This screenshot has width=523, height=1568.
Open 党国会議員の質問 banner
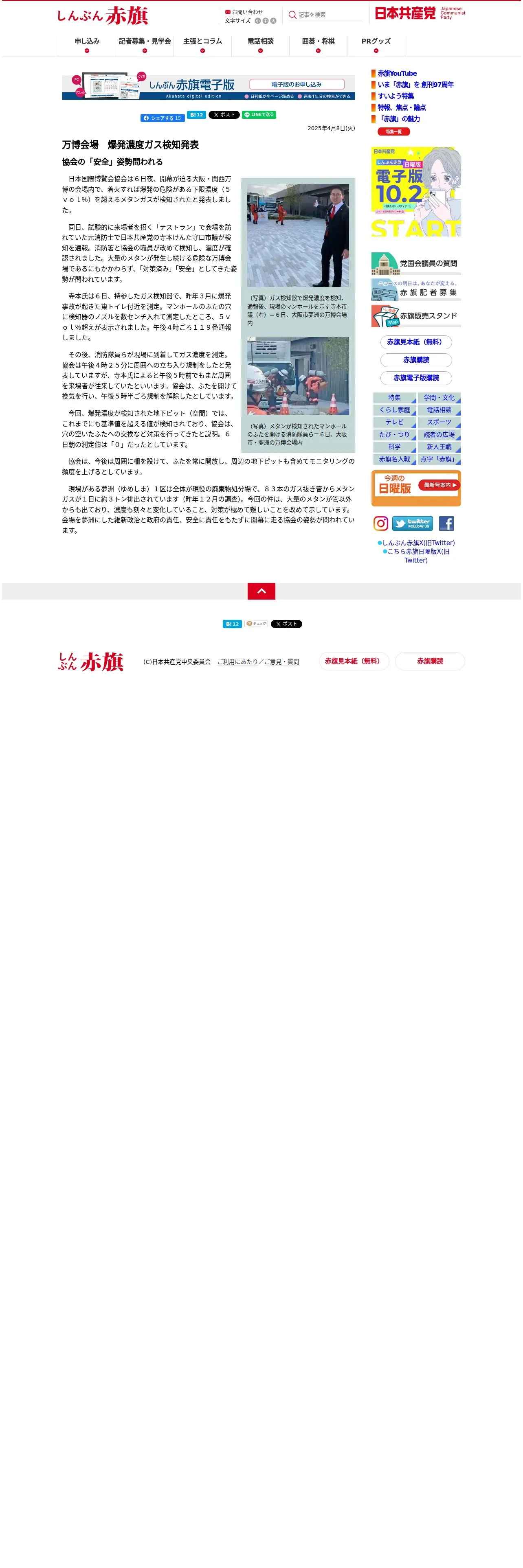point(416,263)
